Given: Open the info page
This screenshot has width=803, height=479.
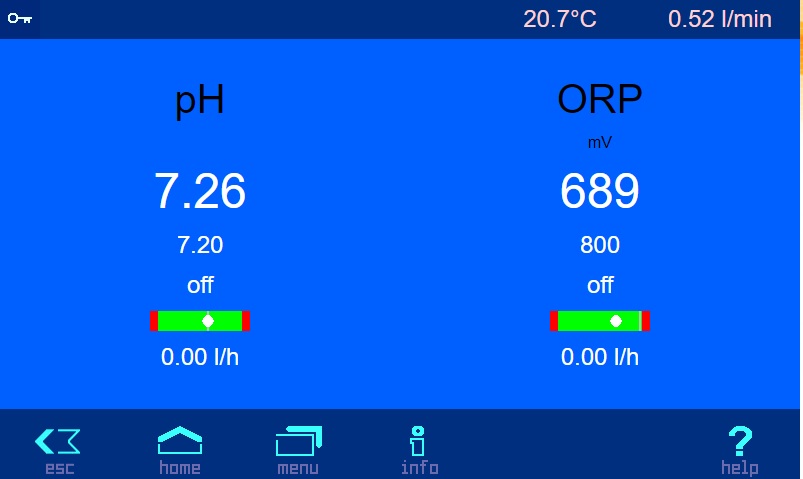Looking at the screenshot, I should [x=419, y=448].
